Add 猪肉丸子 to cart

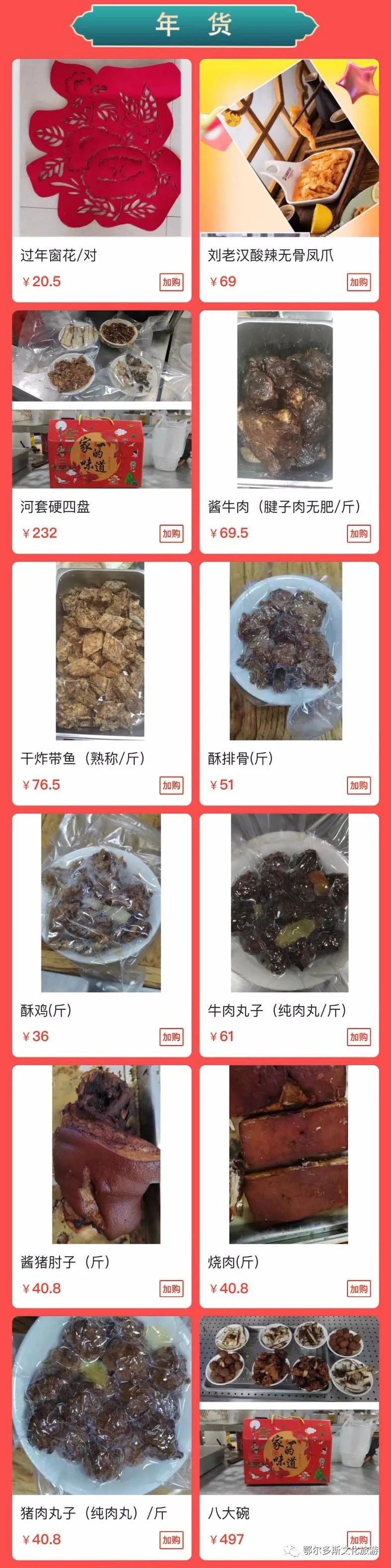pos(171,1539)
